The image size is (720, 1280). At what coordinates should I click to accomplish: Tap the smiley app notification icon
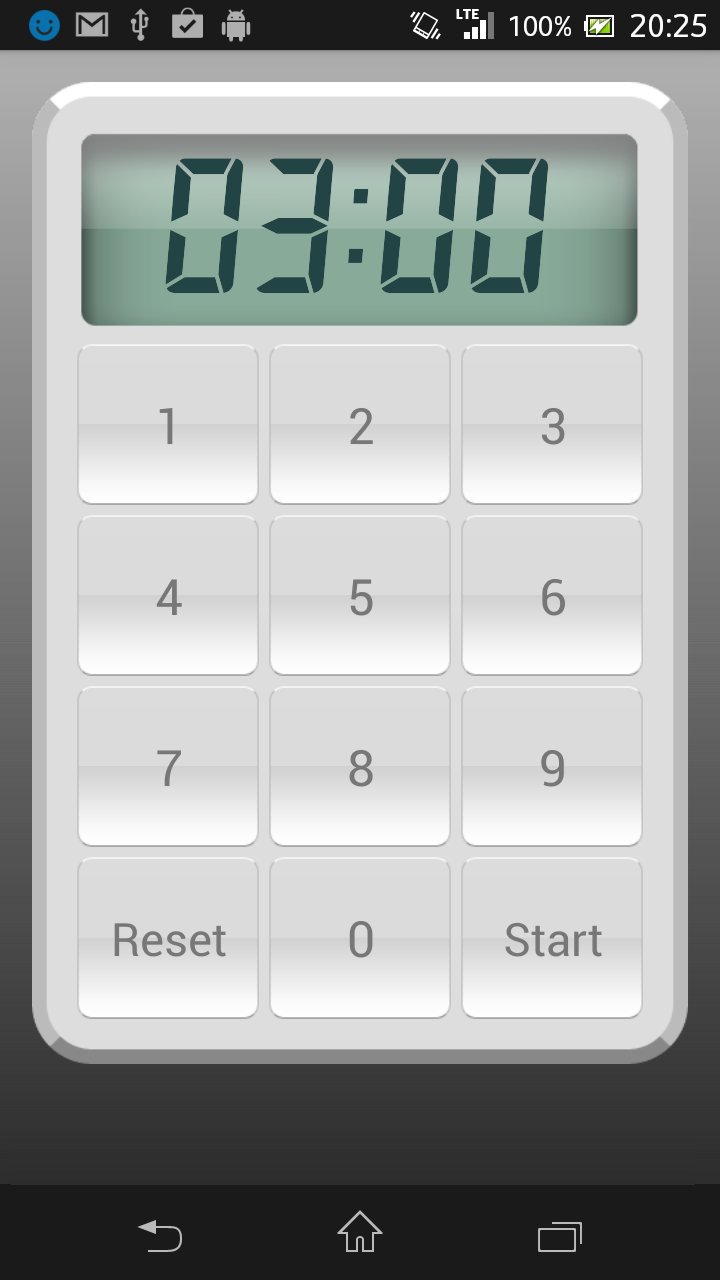pyautogui.click(x=42, y=25)
